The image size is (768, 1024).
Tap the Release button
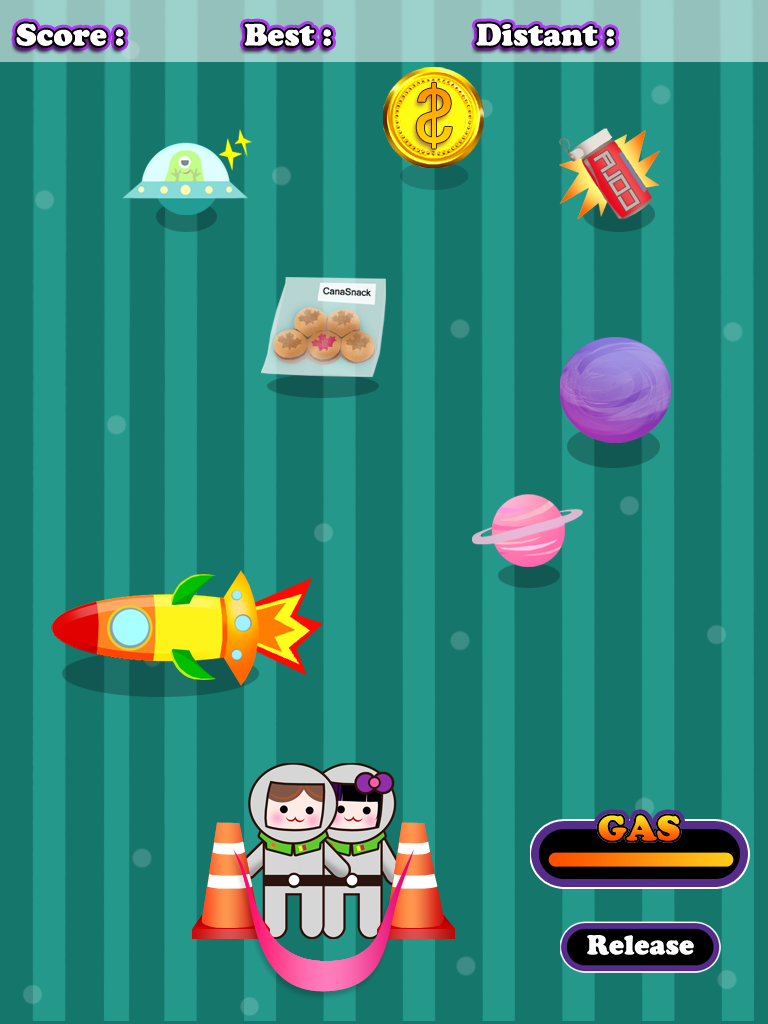tap(640, 946)
